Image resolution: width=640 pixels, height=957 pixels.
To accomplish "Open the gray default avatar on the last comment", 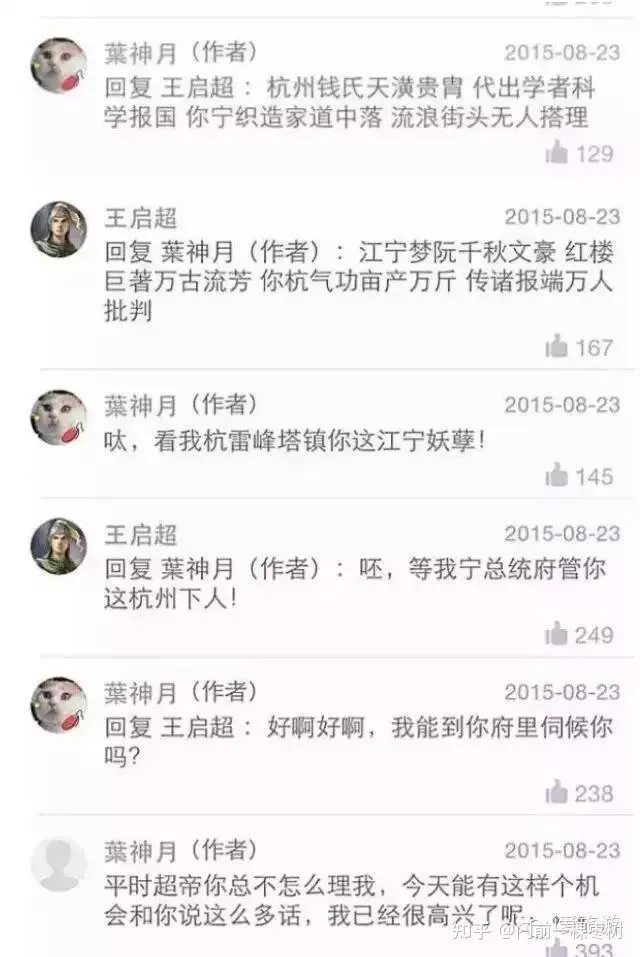I will (59, 863).
